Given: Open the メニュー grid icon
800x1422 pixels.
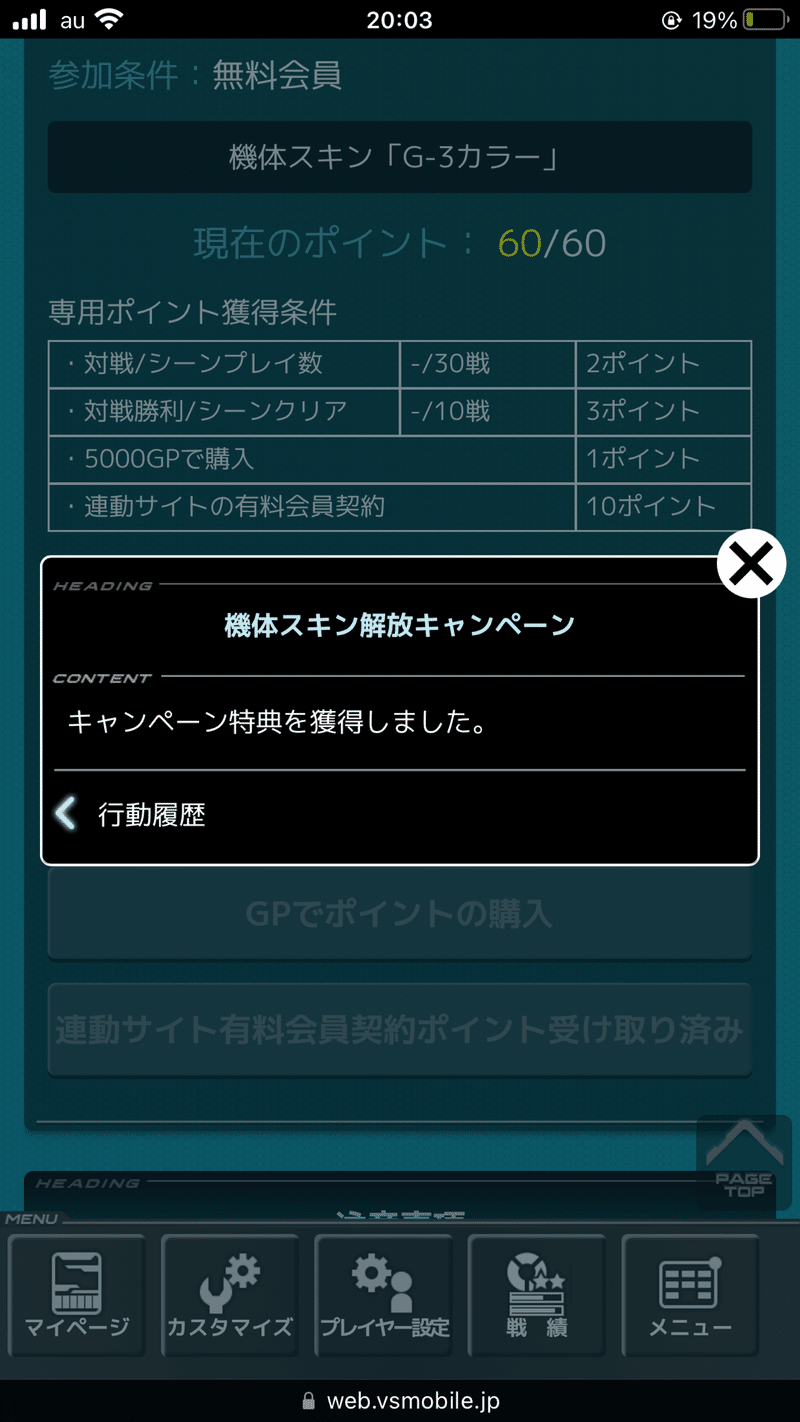Looking at the screenshot, I should (690, 1295).
